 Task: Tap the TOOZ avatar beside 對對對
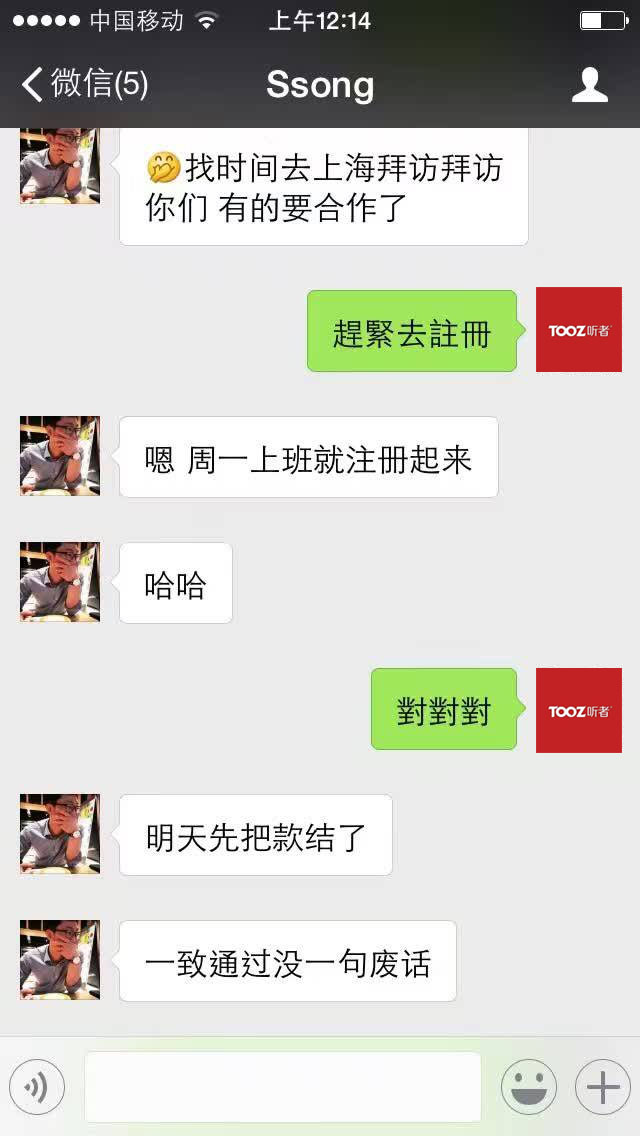point(578,710)
